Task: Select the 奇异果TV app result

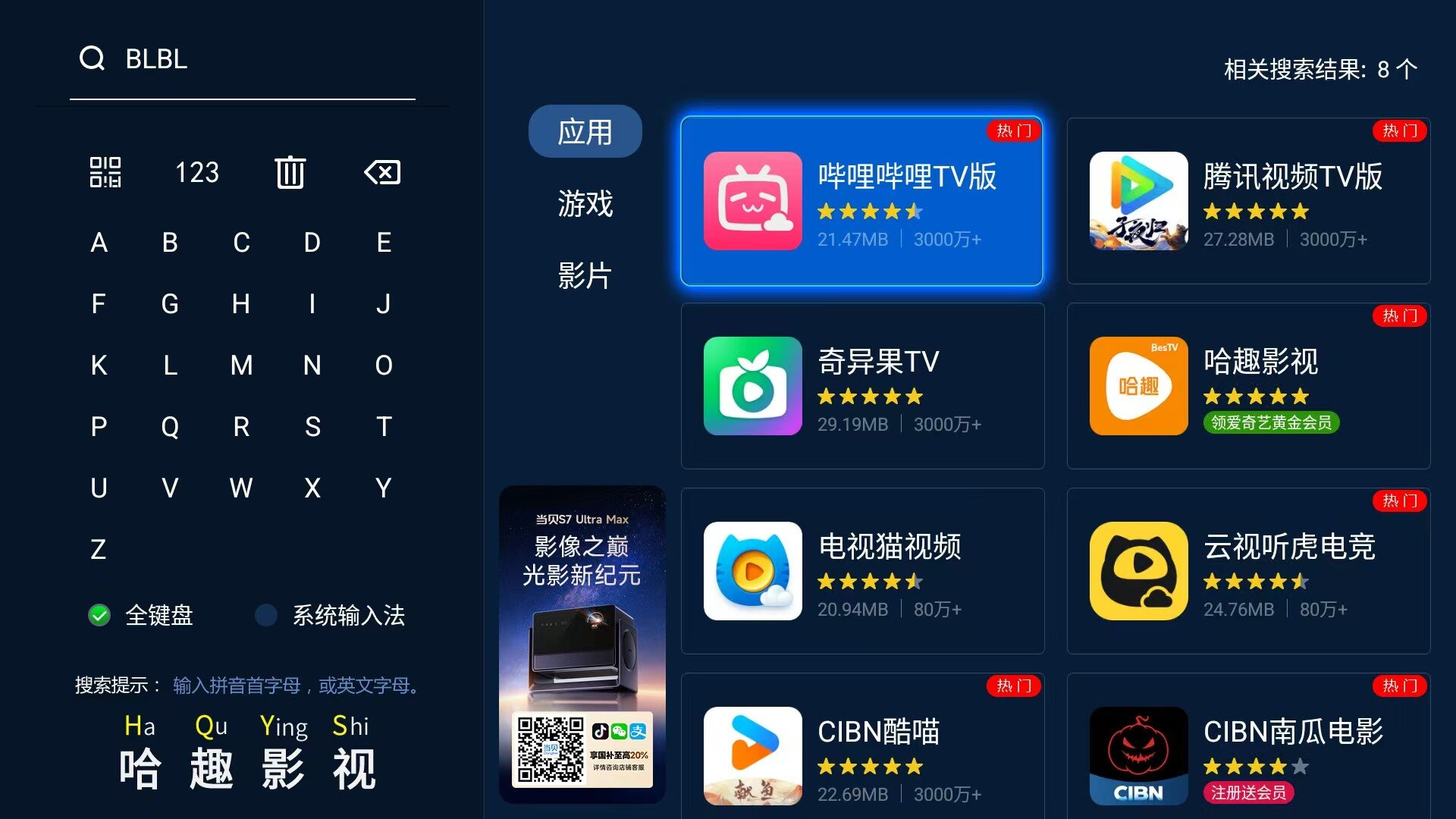Action: tap(861, 386)
